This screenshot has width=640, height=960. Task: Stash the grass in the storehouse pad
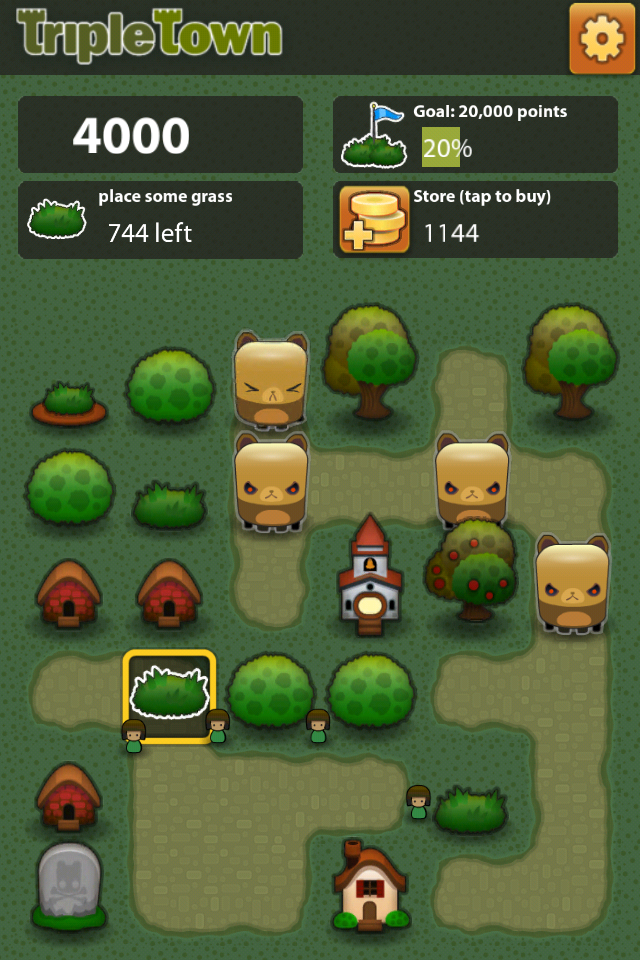pyautogui.click(x=68, y=401)
